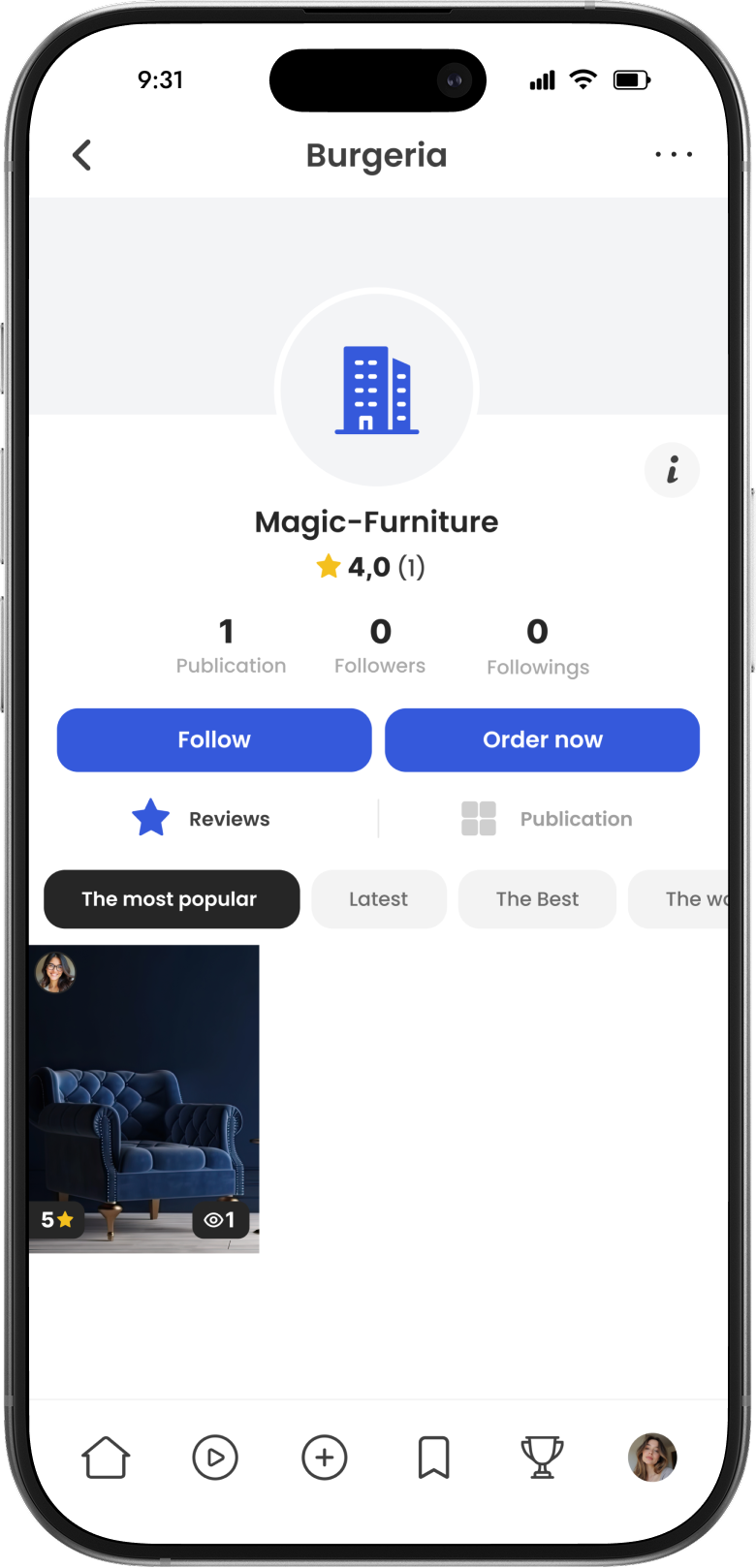Image resolution: width=756 pixels, height=1568 pixels.
Task: Open the video play tab
Action: (215, 1458)
